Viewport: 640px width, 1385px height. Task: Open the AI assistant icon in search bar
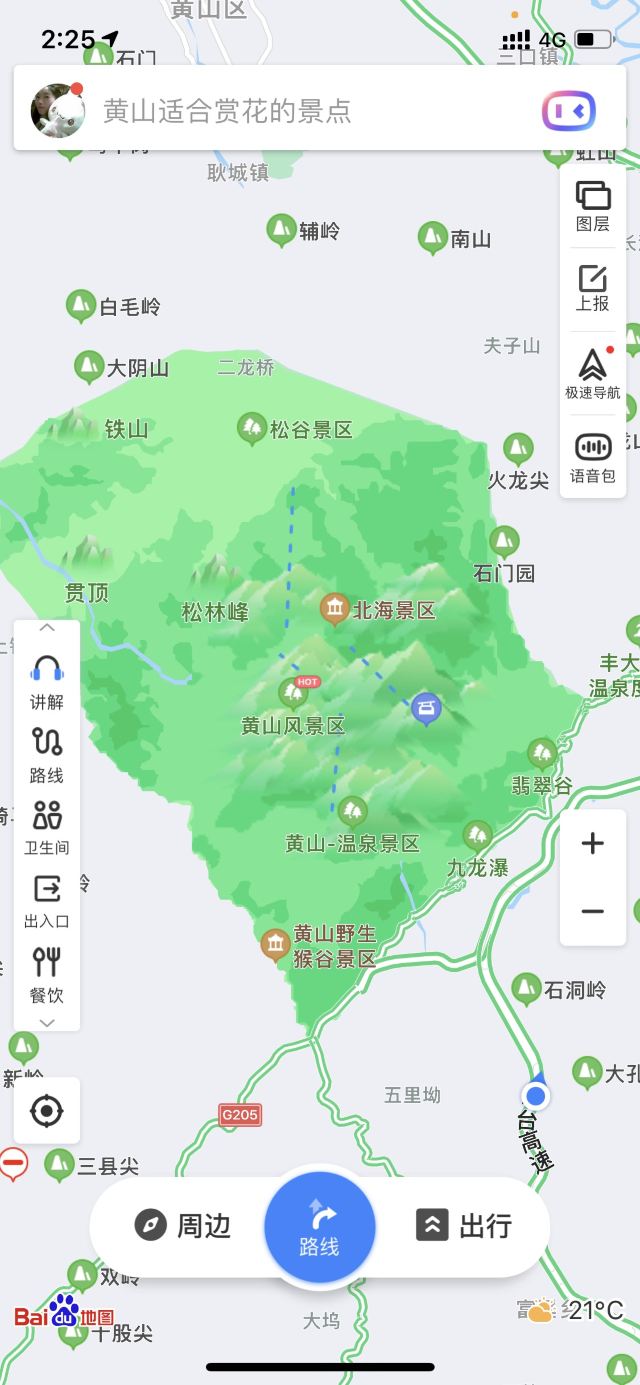[569, 110]
